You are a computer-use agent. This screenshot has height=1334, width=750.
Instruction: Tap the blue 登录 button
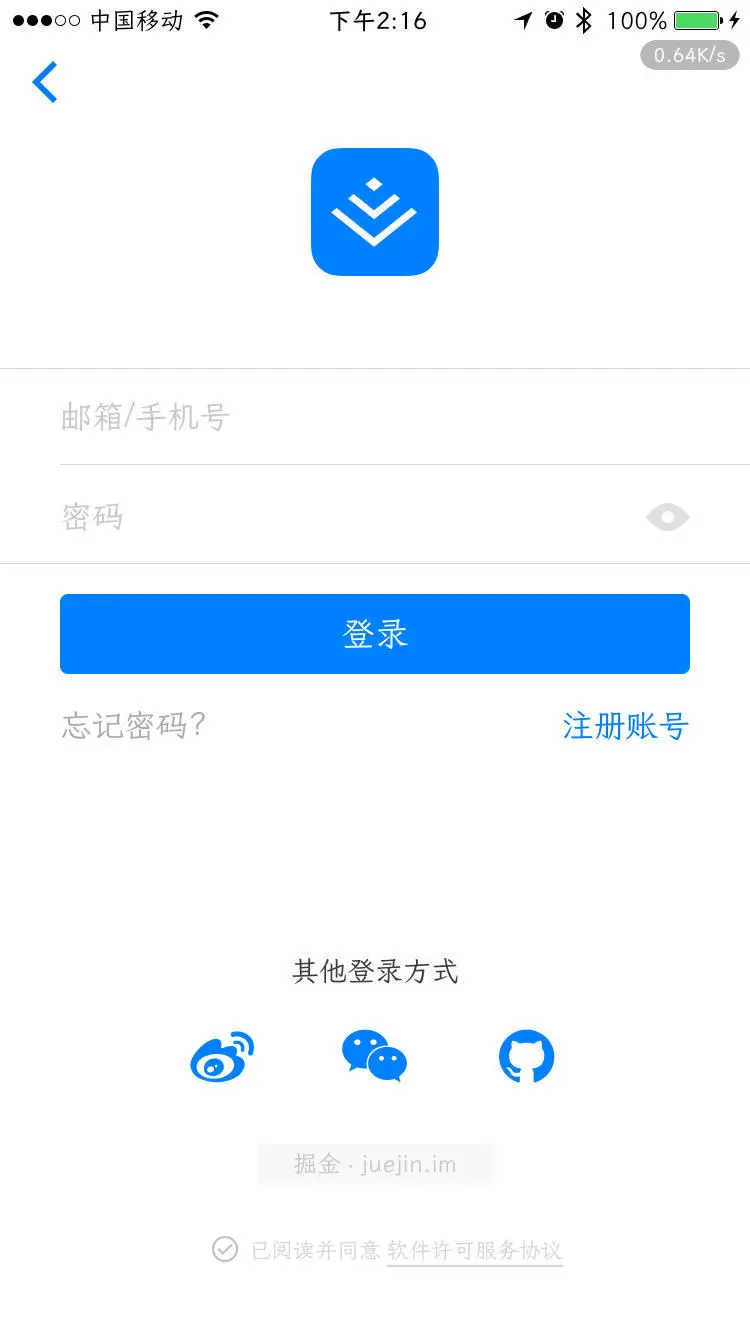pyautogui.click(x=375, y=634)
